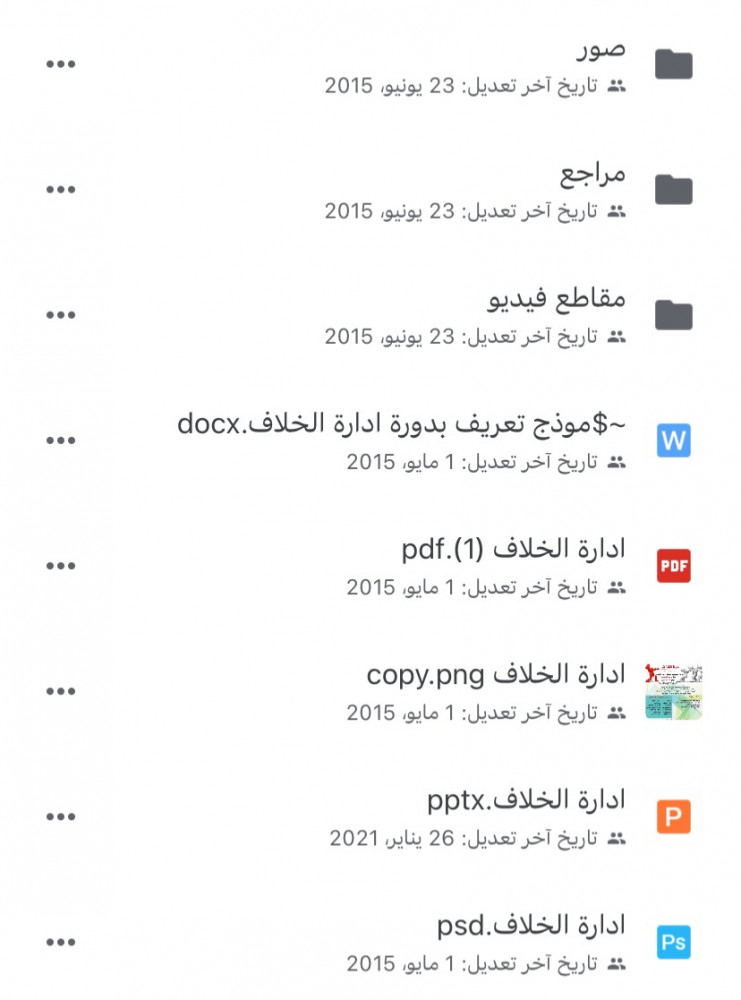Open the صور folder
Image resolution: width=741 pixels, height=1000 pixels.
click(600, 48)
